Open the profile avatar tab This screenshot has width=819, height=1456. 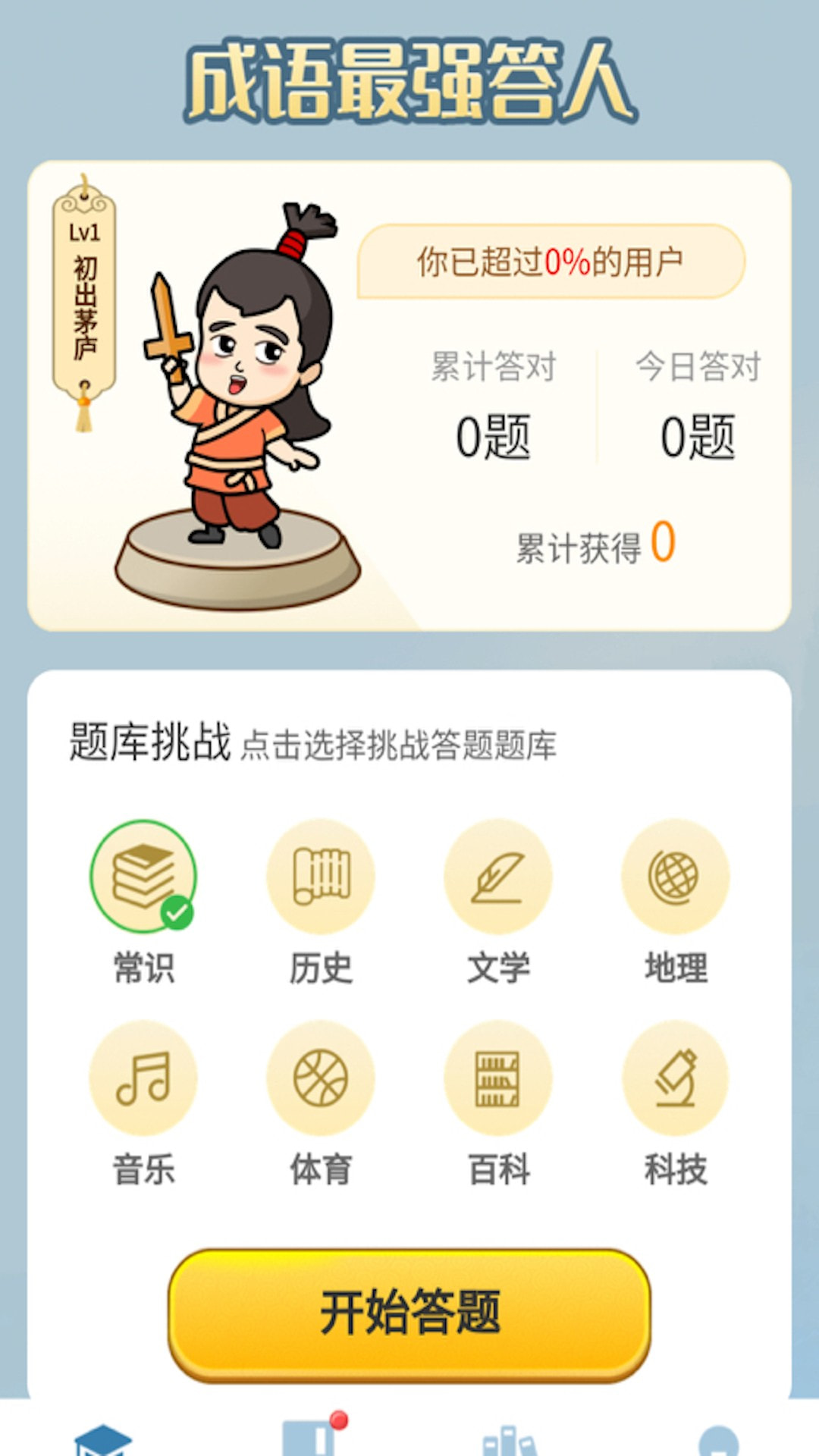(x=717, y=1439)
